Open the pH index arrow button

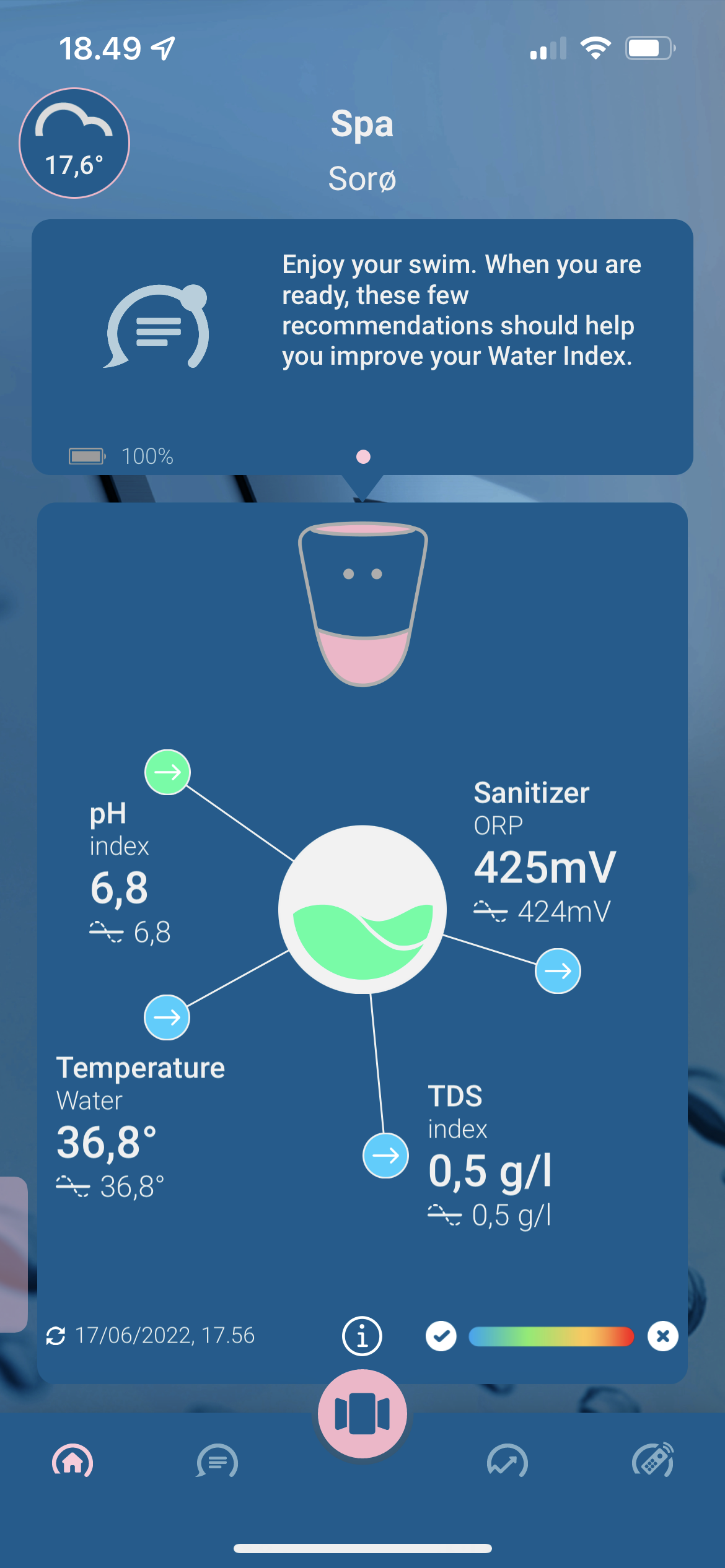click(x=167, y=772)
